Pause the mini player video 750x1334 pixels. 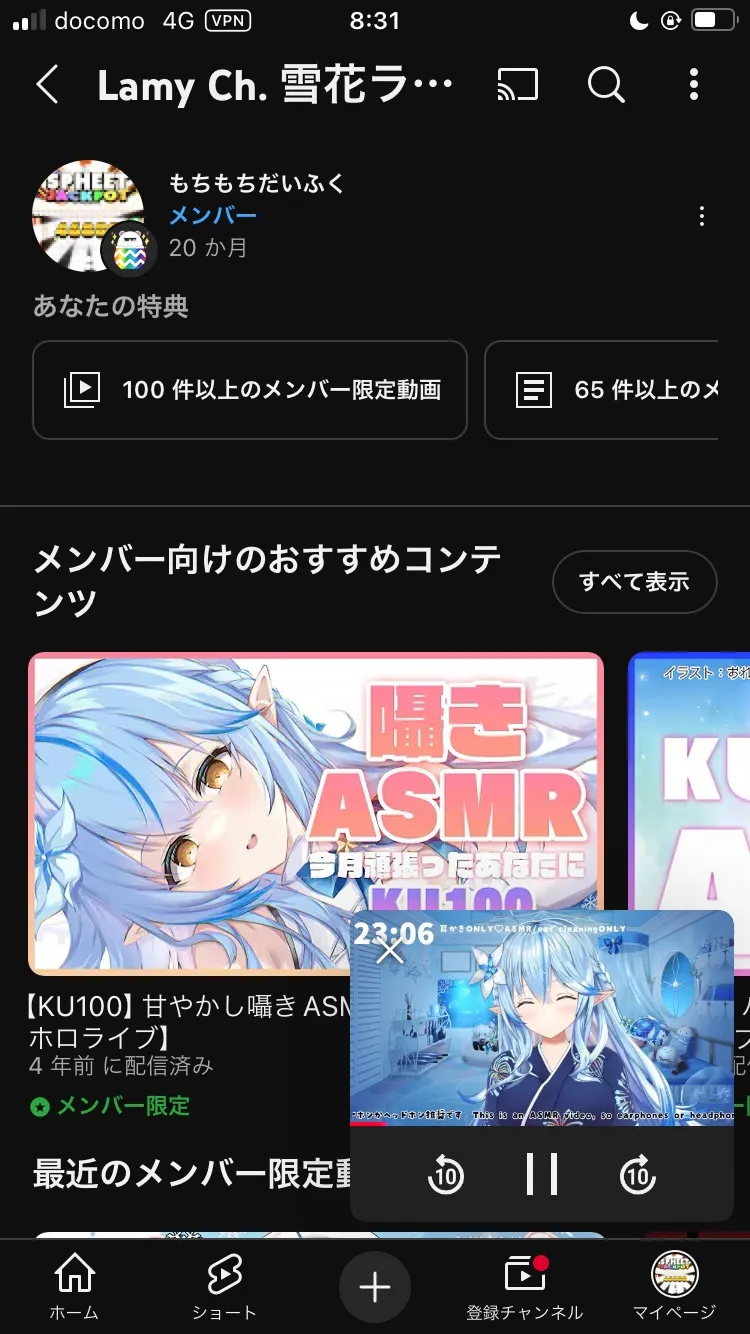pos(541,1174)
